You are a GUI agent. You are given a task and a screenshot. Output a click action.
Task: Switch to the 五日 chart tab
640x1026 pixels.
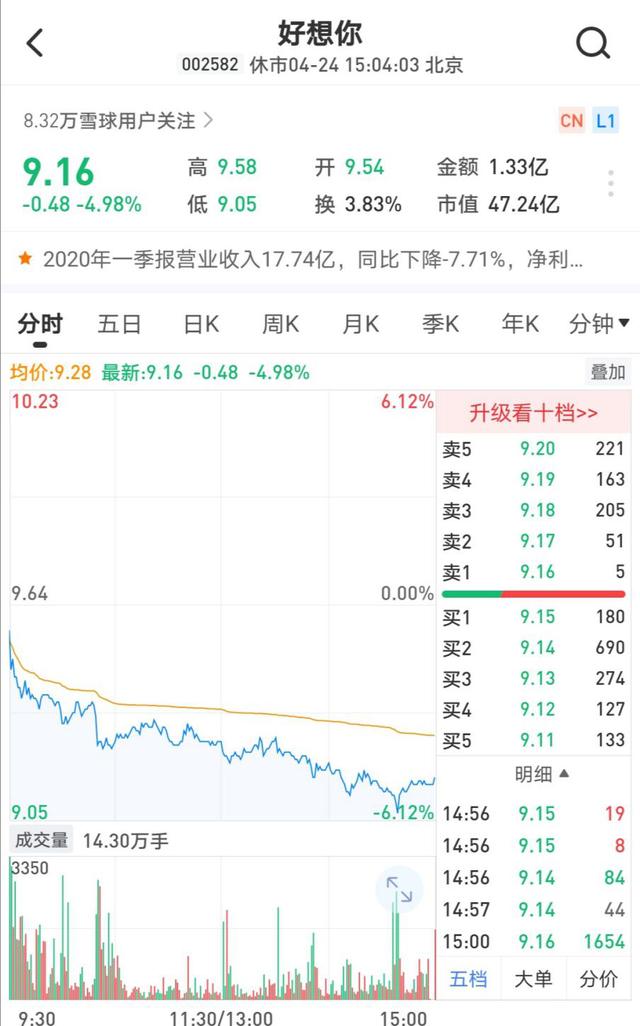pos(119,324)
